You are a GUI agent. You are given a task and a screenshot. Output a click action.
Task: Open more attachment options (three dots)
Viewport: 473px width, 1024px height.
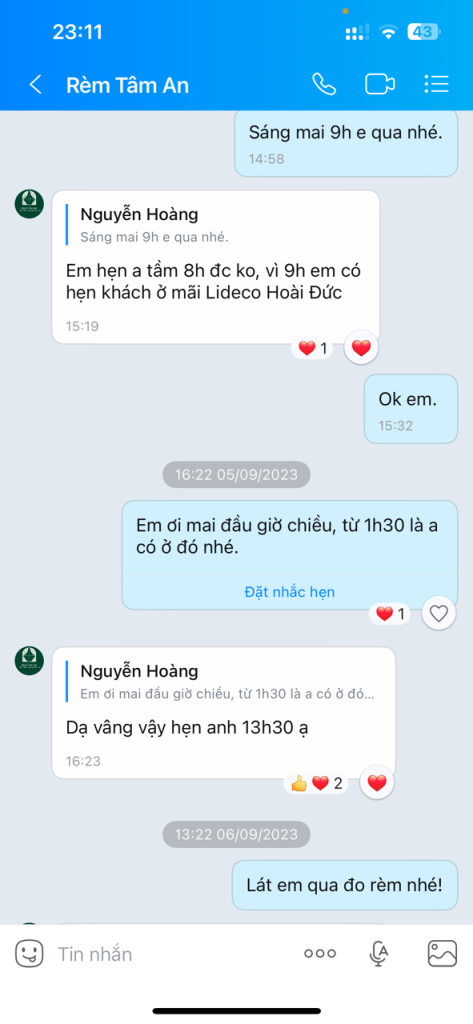tap(320, 953)
